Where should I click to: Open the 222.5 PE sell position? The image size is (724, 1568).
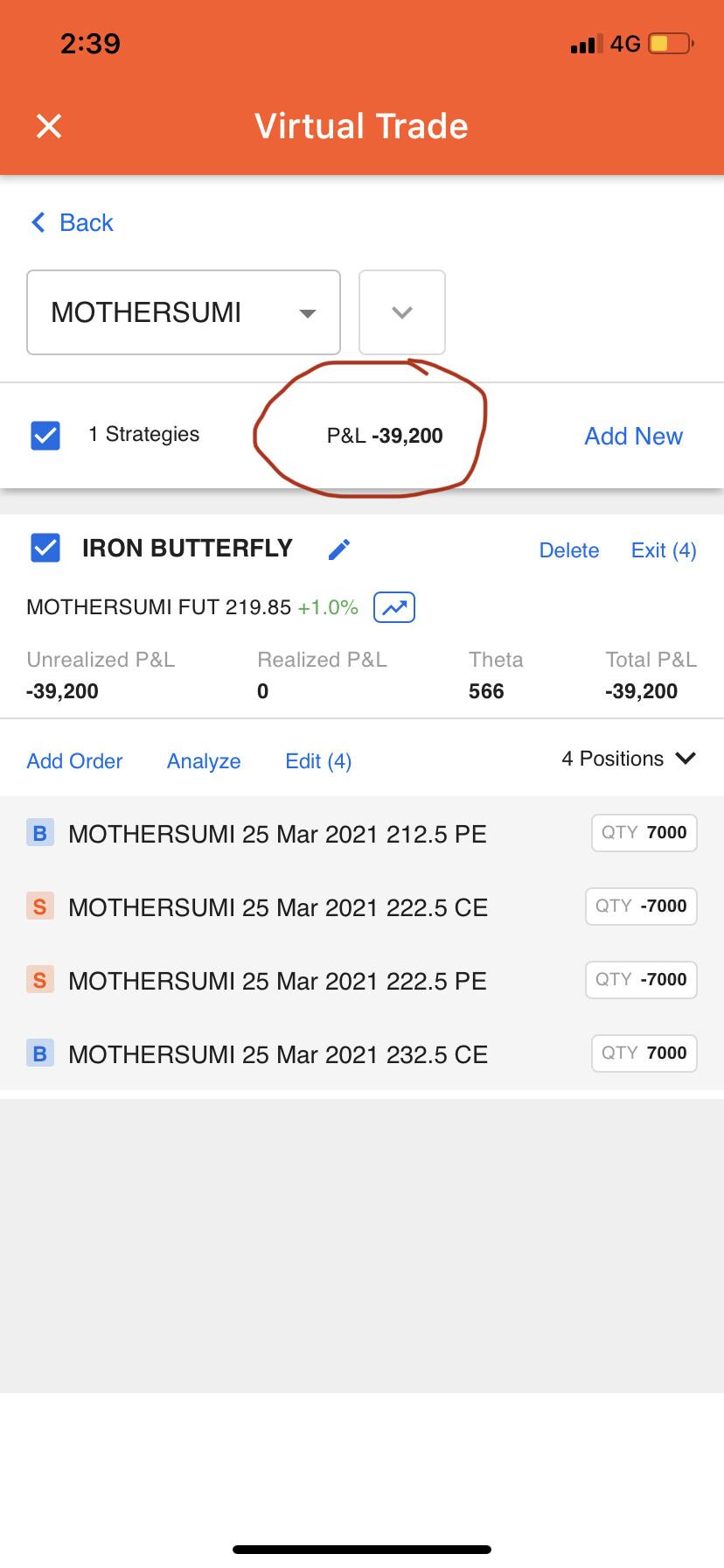coord(362,980)
